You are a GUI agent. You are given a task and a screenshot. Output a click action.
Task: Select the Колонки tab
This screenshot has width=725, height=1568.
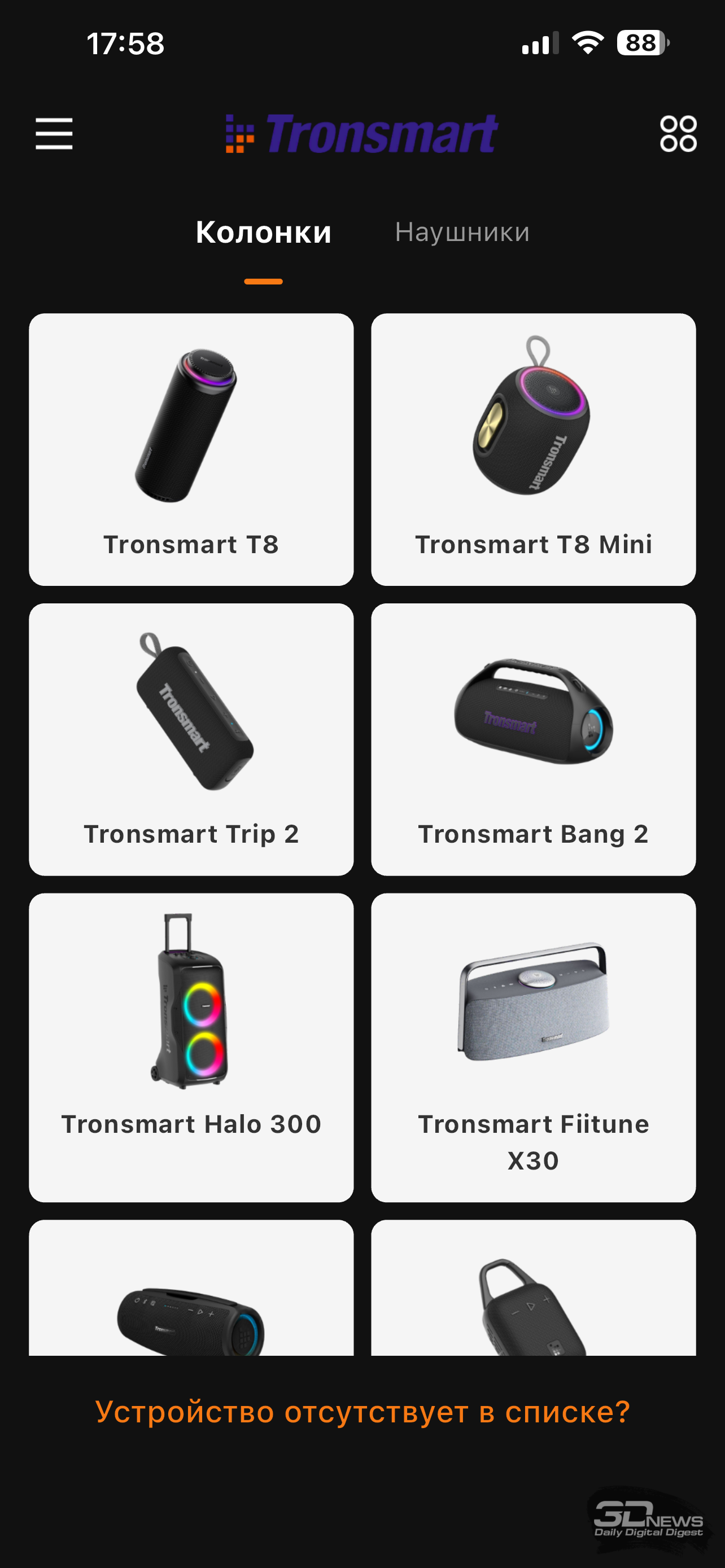pyautogui.click(x=264, y=232)
